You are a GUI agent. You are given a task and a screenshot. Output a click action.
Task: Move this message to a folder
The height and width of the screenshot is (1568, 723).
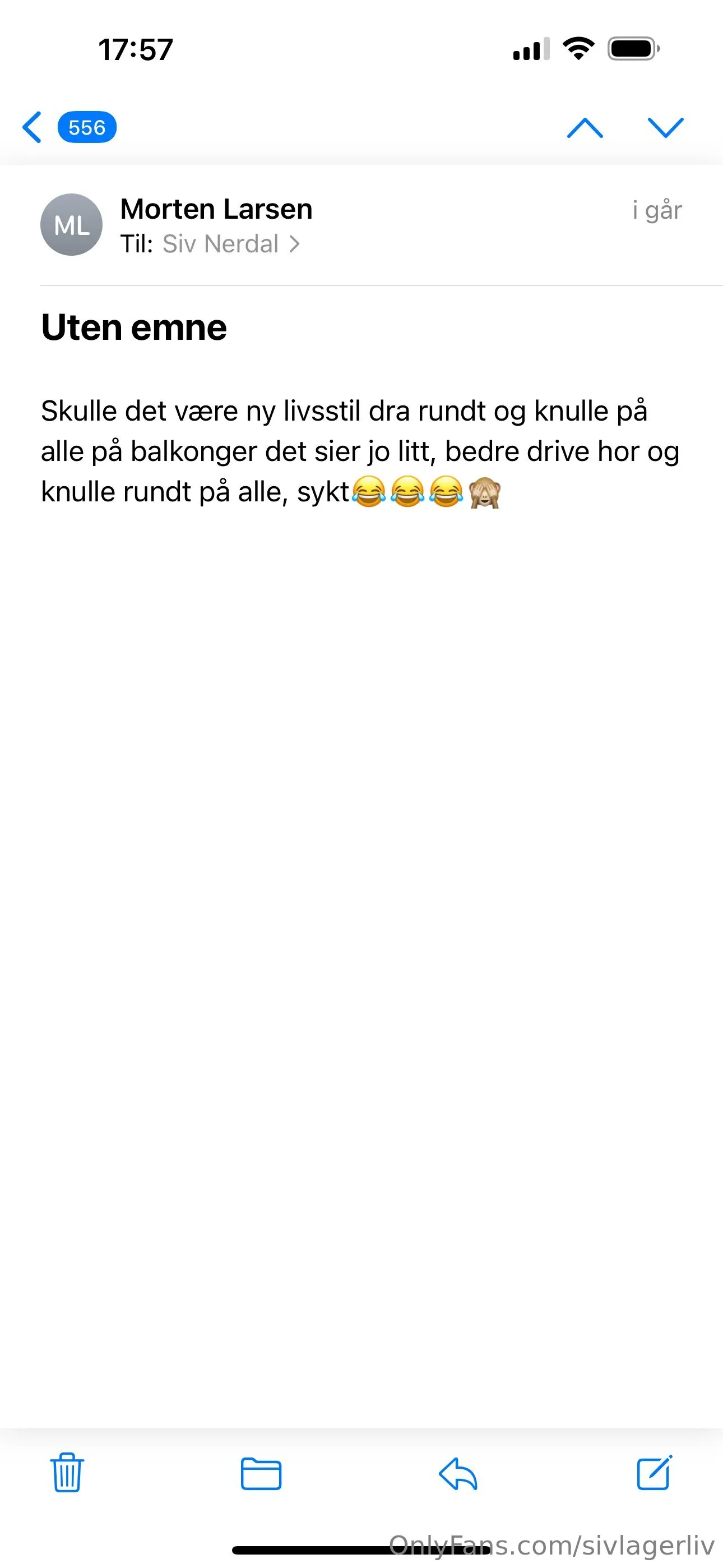pos(261,1474)
